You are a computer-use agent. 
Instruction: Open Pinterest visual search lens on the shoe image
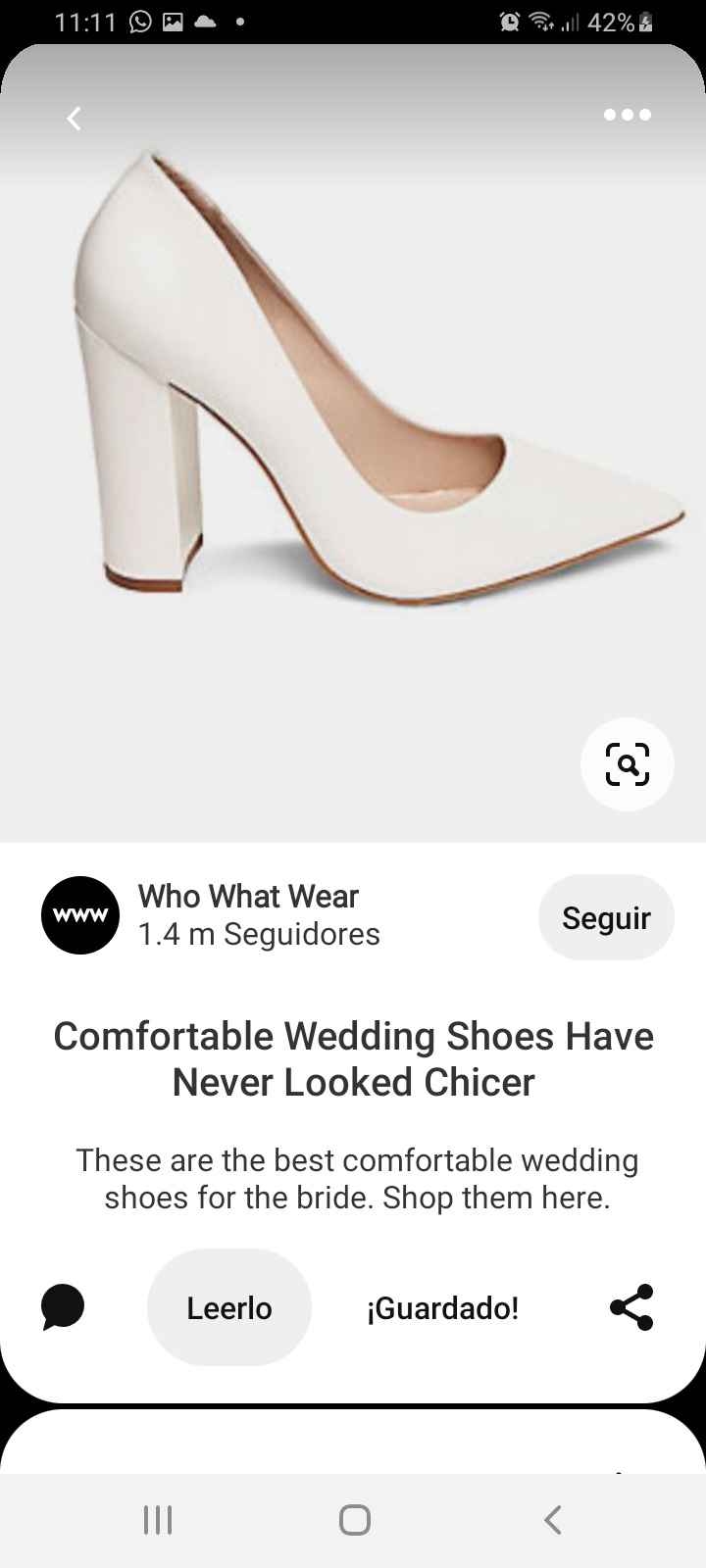[x=627, y=765]
